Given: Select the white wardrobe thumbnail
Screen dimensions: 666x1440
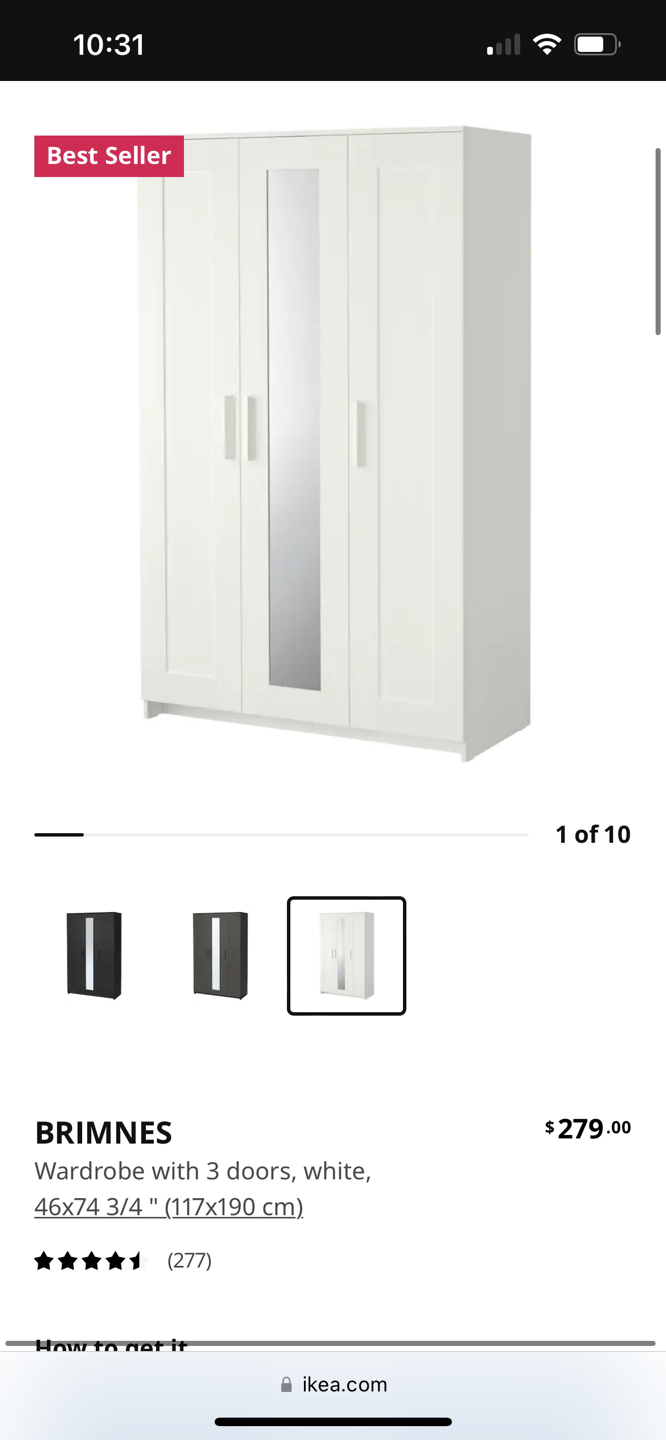Looking at the screenshot, I should [346, 956].
